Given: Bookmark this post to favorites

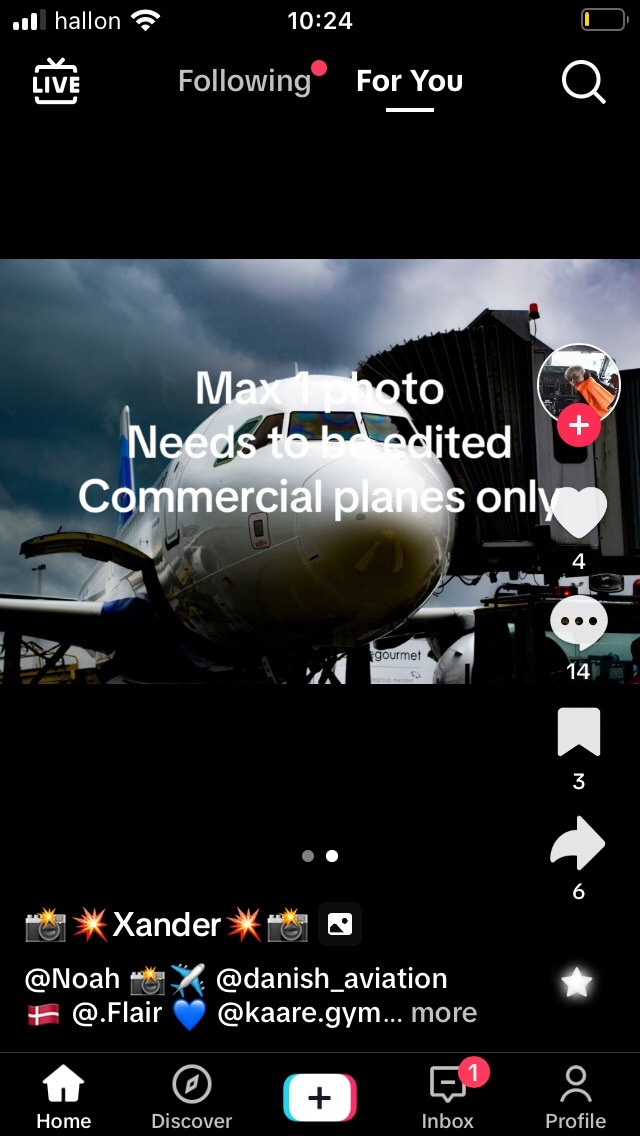Looking at the screenshot, I should [x=578, y=732].
